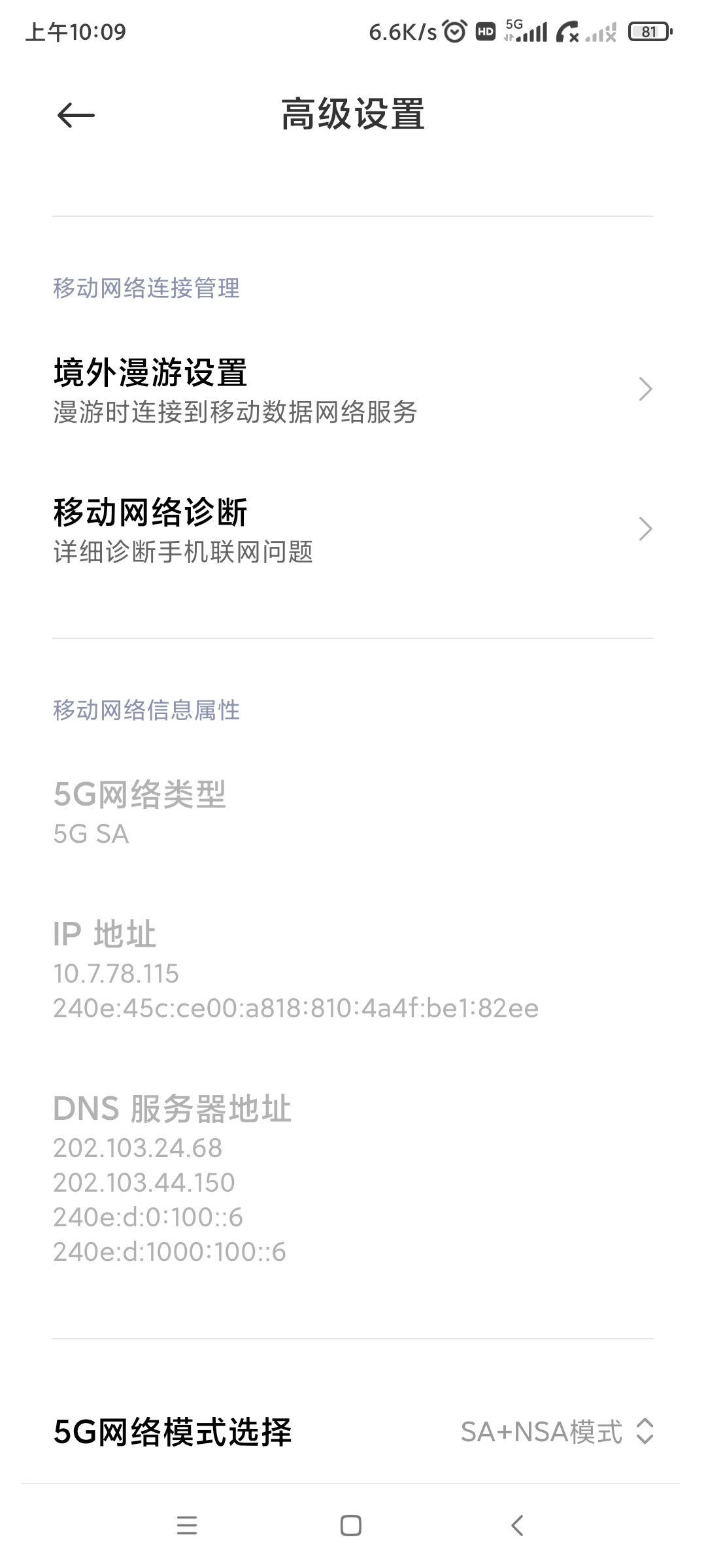Open 境外漫游设置 roaming settings

point(353,389)
